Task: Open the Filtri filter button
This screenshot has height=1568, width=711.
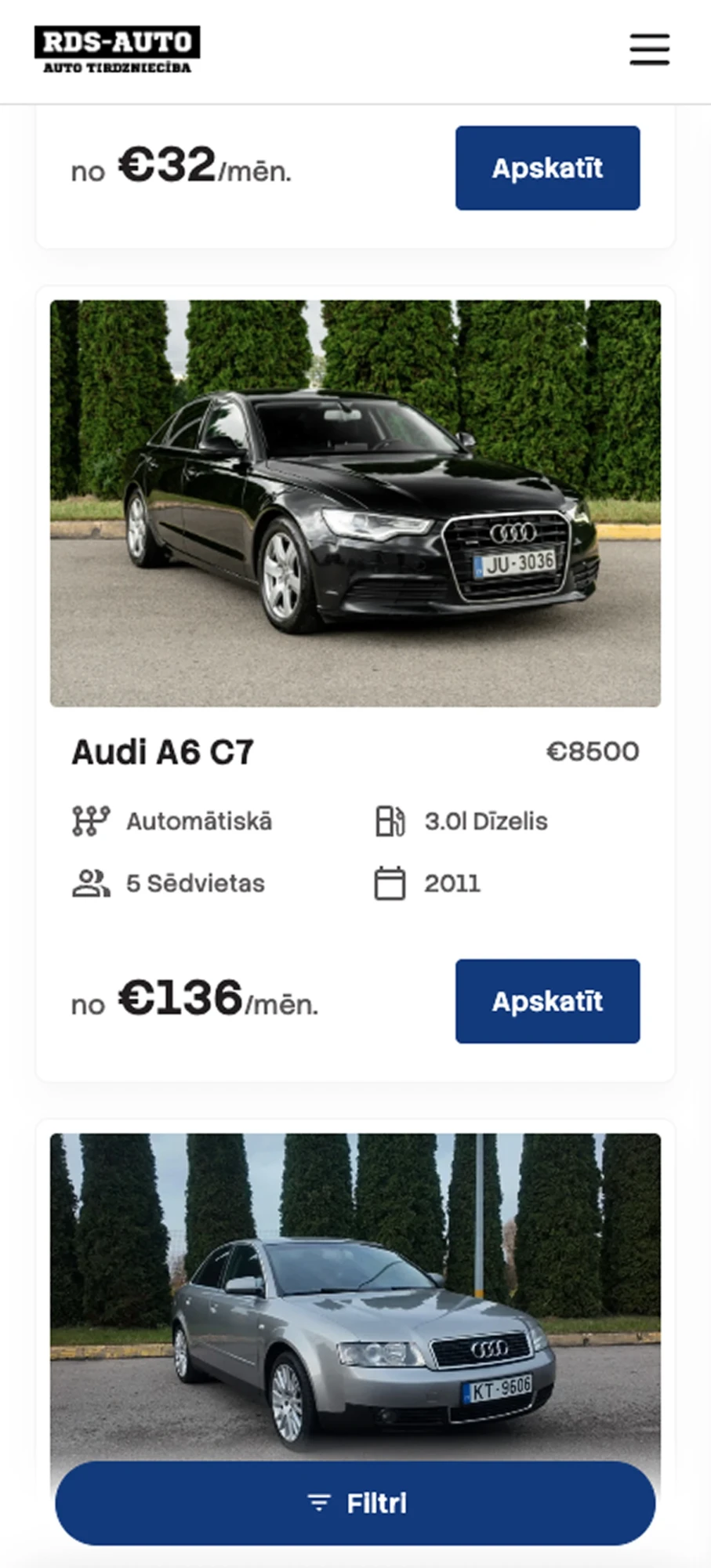Action: (x=355, y=1503)
